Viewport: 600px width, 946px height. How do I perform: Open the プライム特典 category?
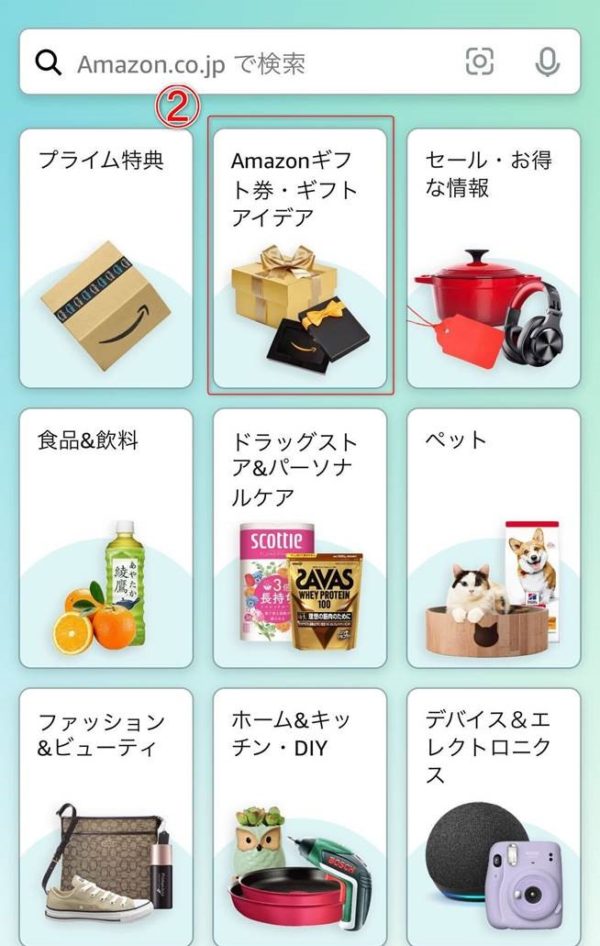click(106, 258)
